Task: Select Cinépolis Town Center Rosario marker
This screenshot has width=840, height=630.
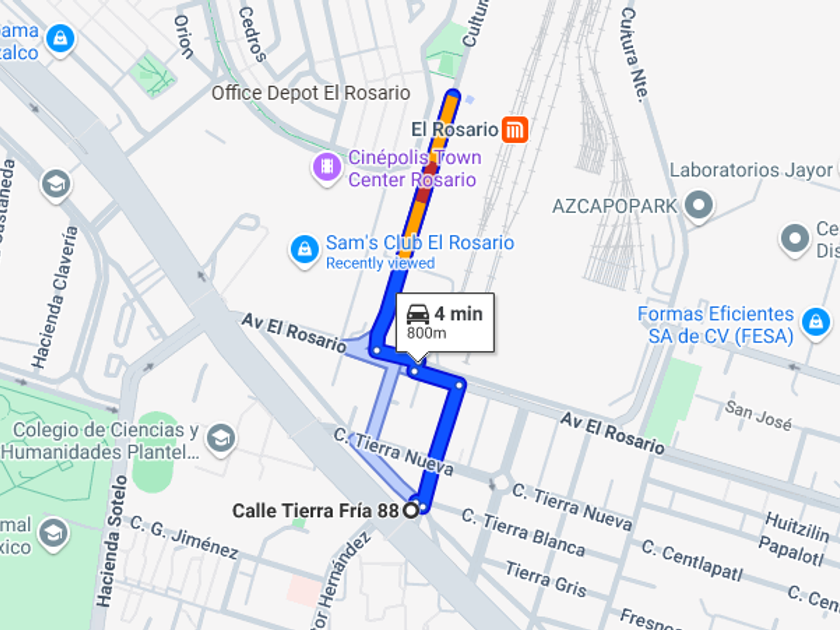Action: pyautogui.click(x=327, y=167)
